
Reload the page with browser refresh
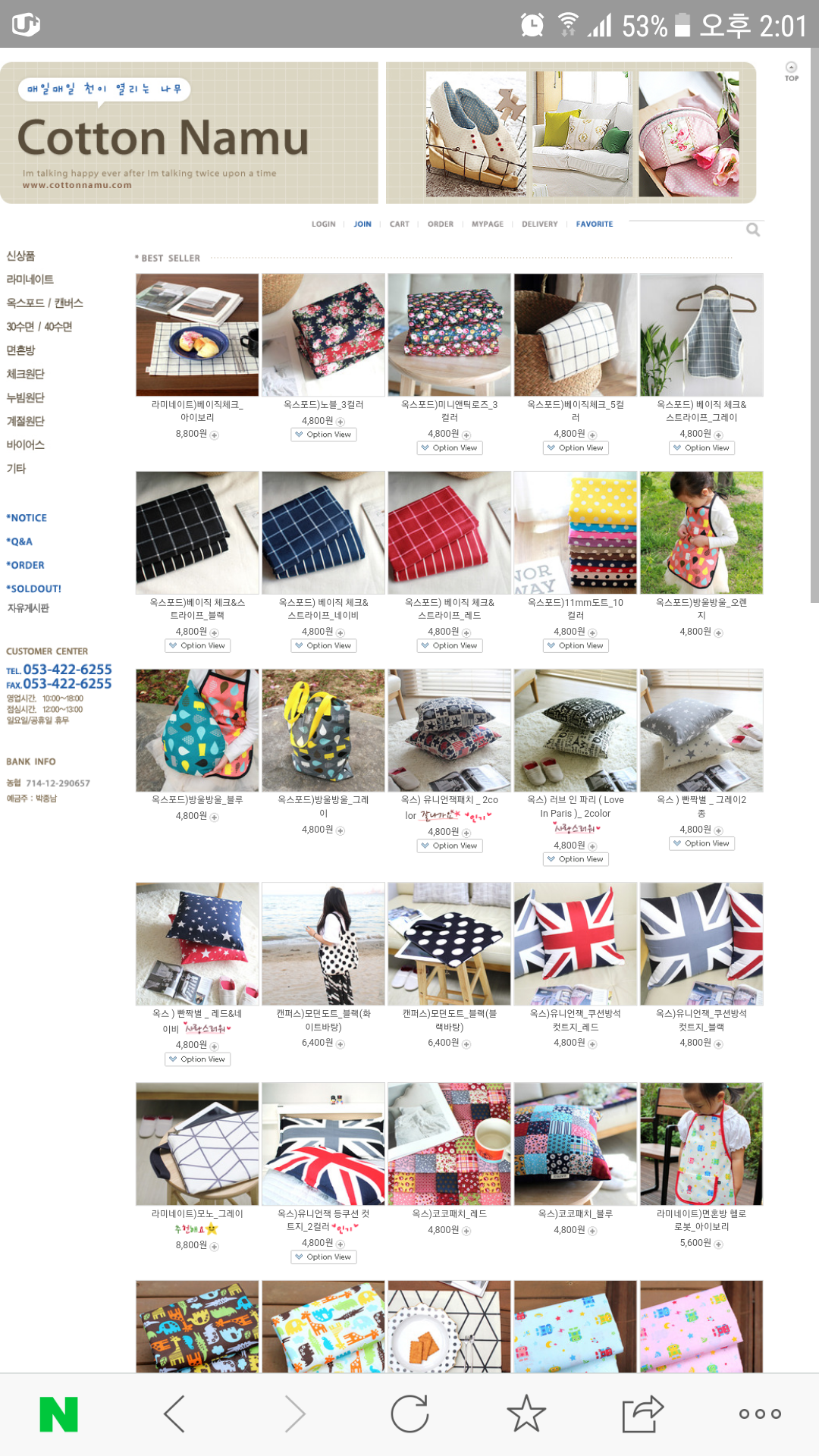[409, 1414]
